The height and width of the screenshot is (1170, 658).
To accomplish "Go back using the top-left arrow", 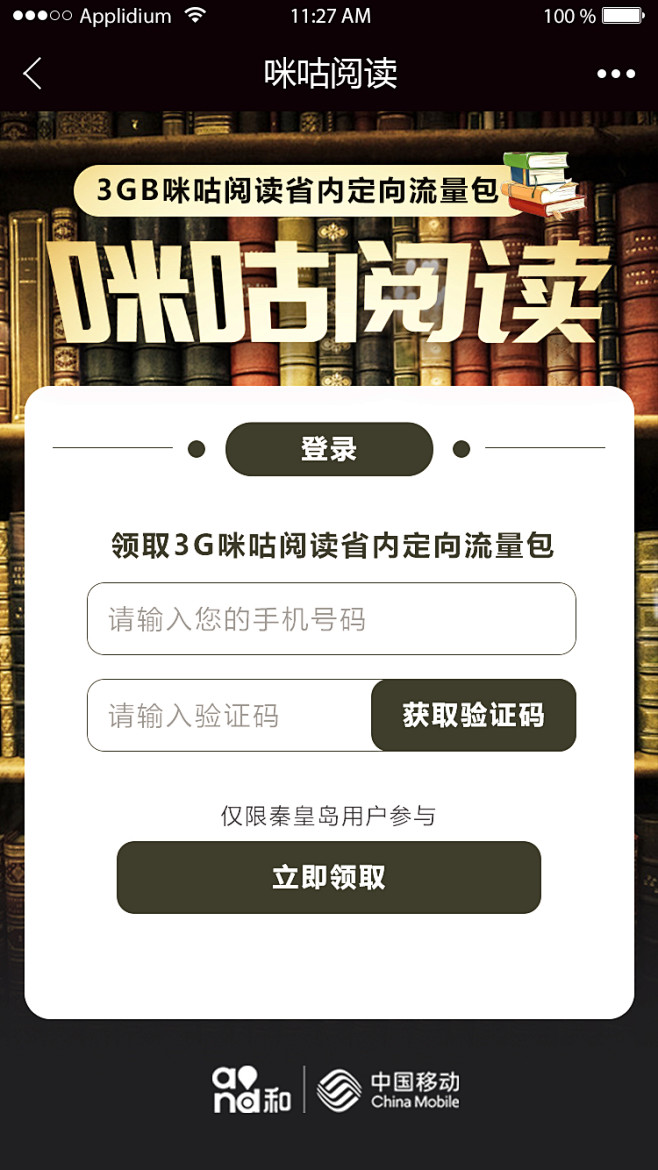I will tap(33, 73).
